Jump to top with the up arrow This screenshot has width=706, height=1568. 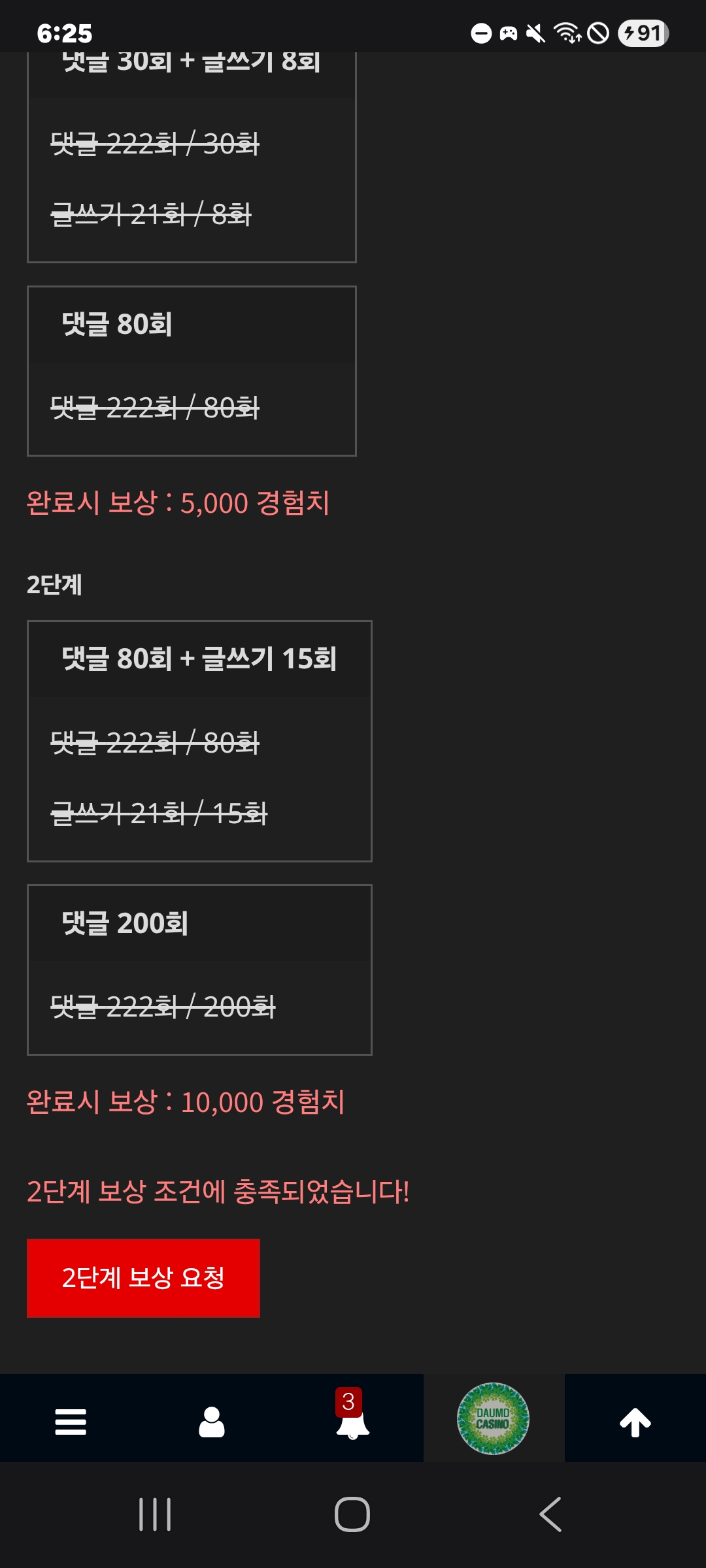click(635, 1422)
